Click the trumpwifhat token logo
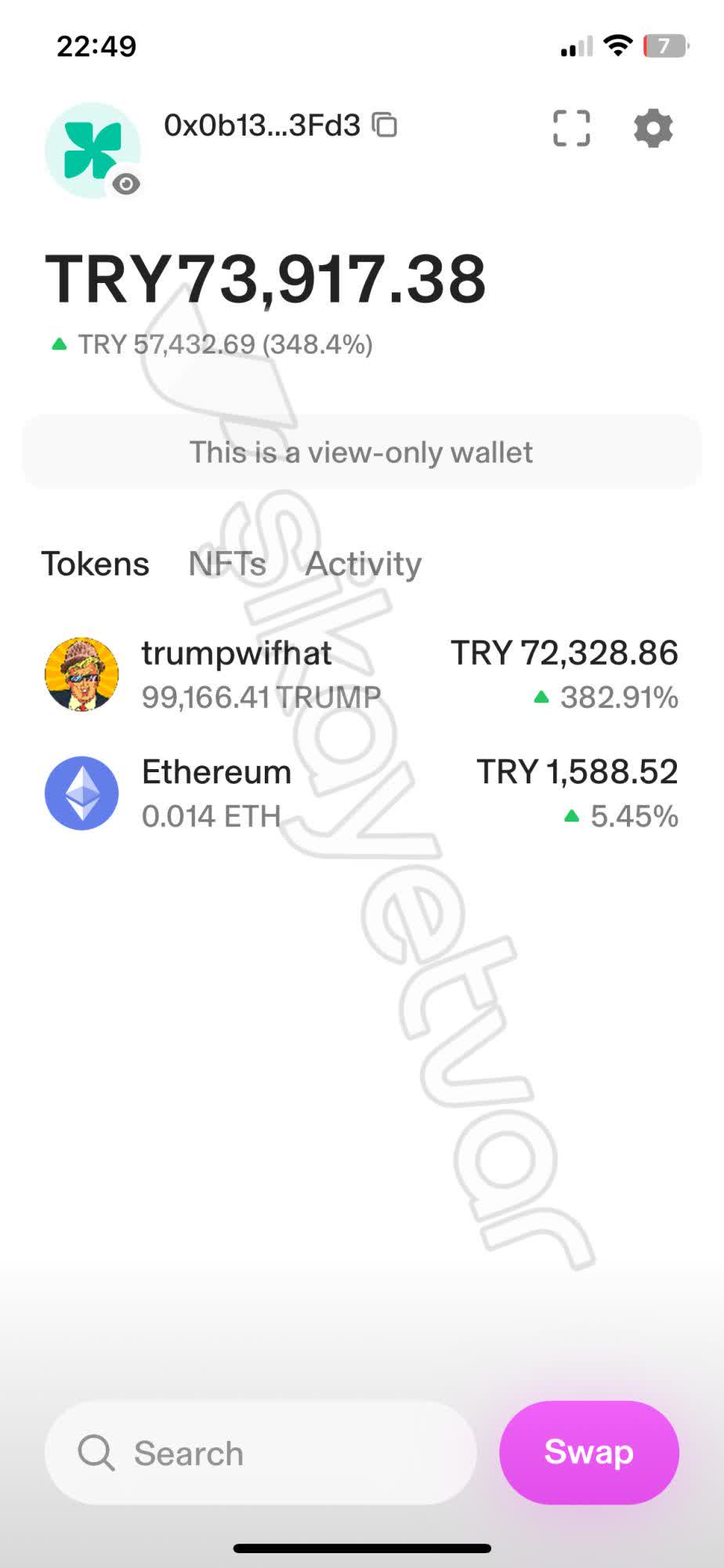The width and height of the screenshot is (724, 1568). point(81,672)
